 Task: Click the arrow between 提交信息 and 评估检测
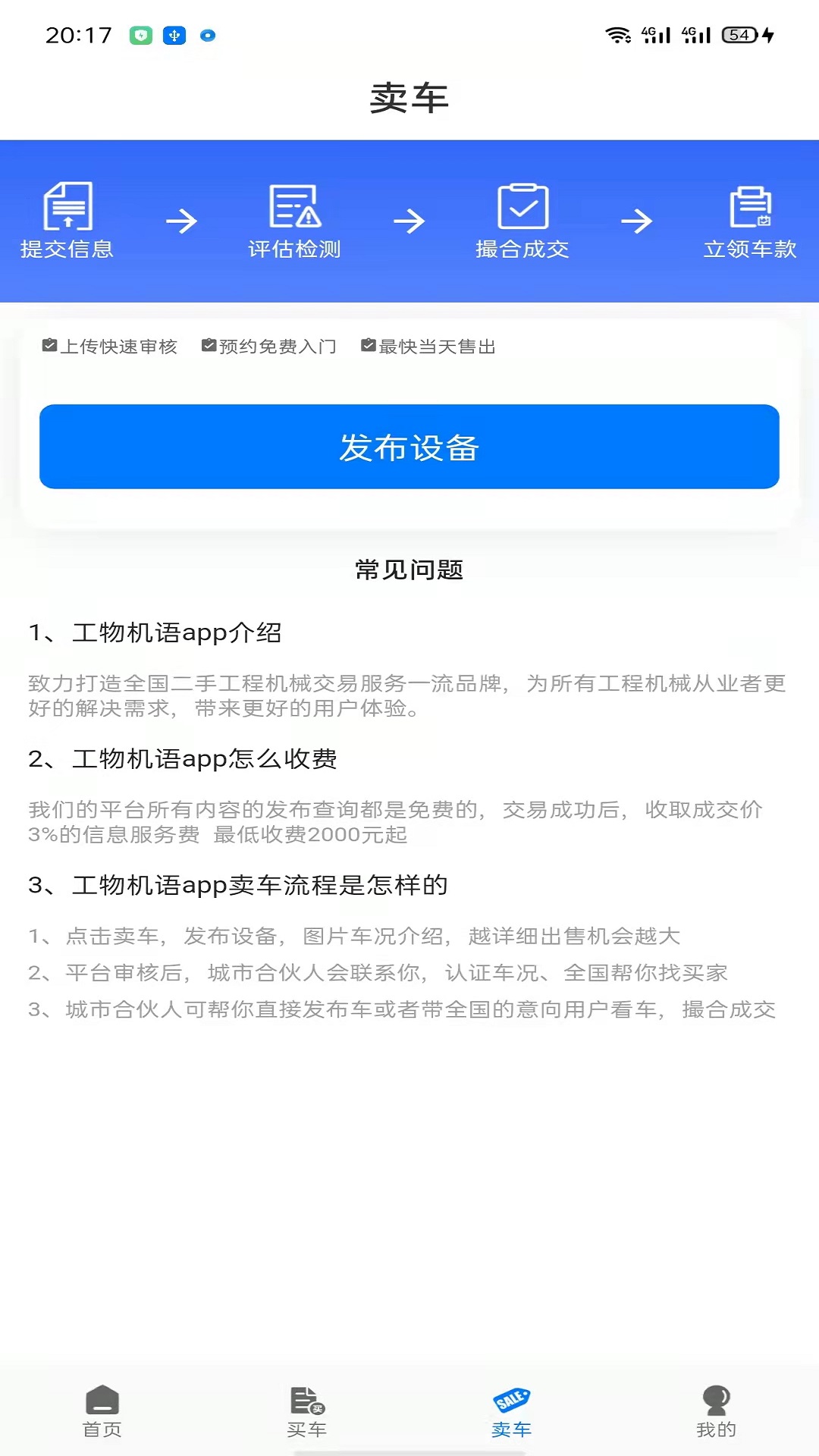pos(181,221)
